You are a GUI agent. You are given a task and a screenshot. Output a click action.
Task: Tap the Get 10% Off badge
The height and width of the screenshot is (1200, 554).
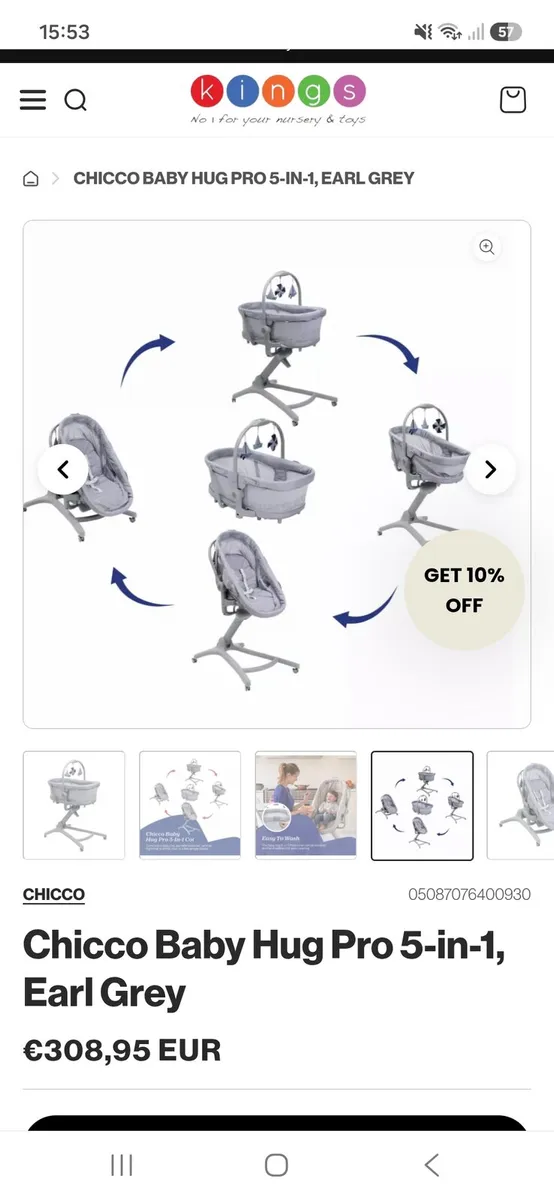click(x=464, y=590)
